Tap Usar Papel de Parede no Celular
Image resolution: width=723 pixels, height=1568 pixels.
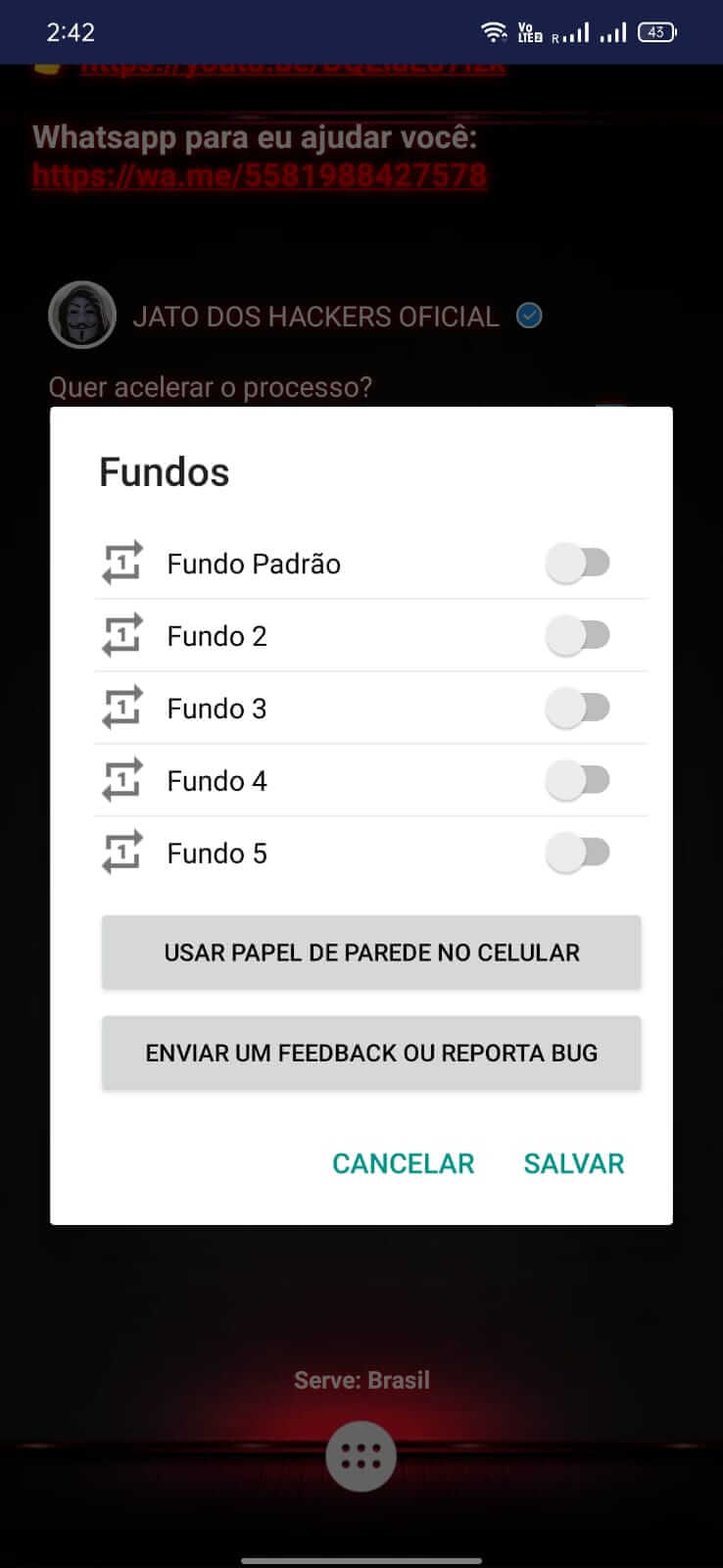click(x=371, y=953)
